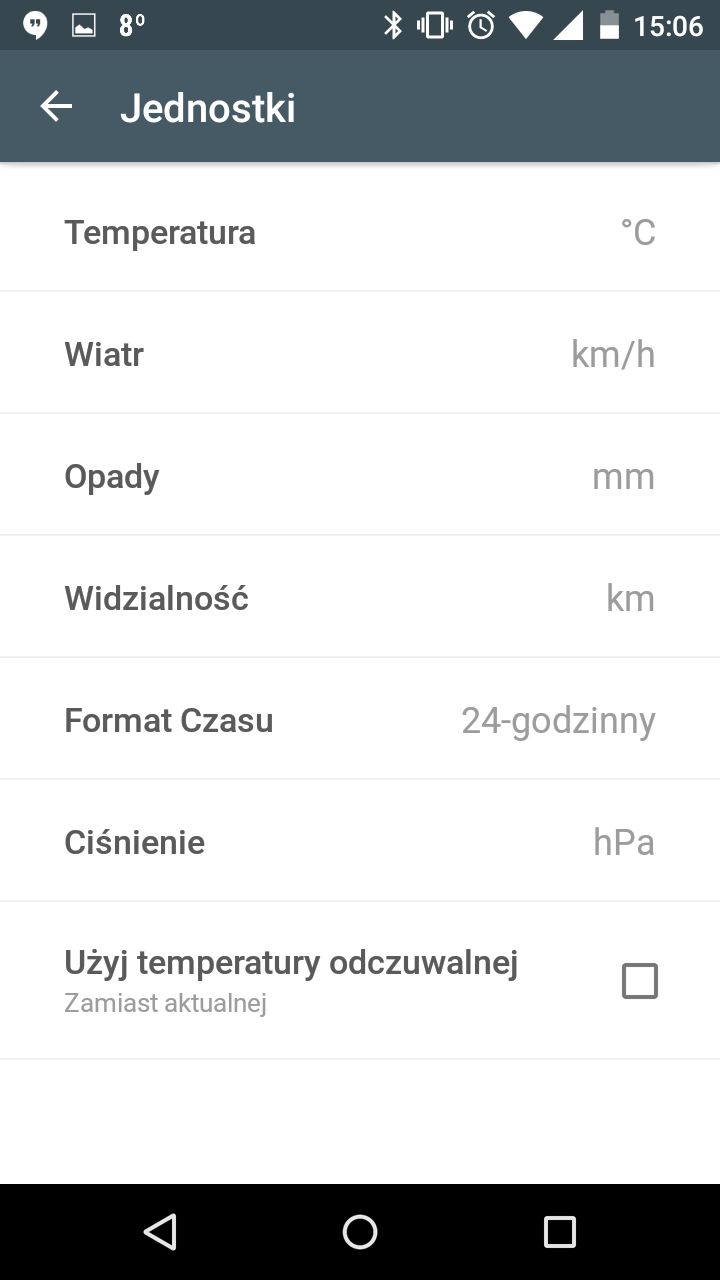Open the Ciśnienie unit setting

click(x=360, y=841)
